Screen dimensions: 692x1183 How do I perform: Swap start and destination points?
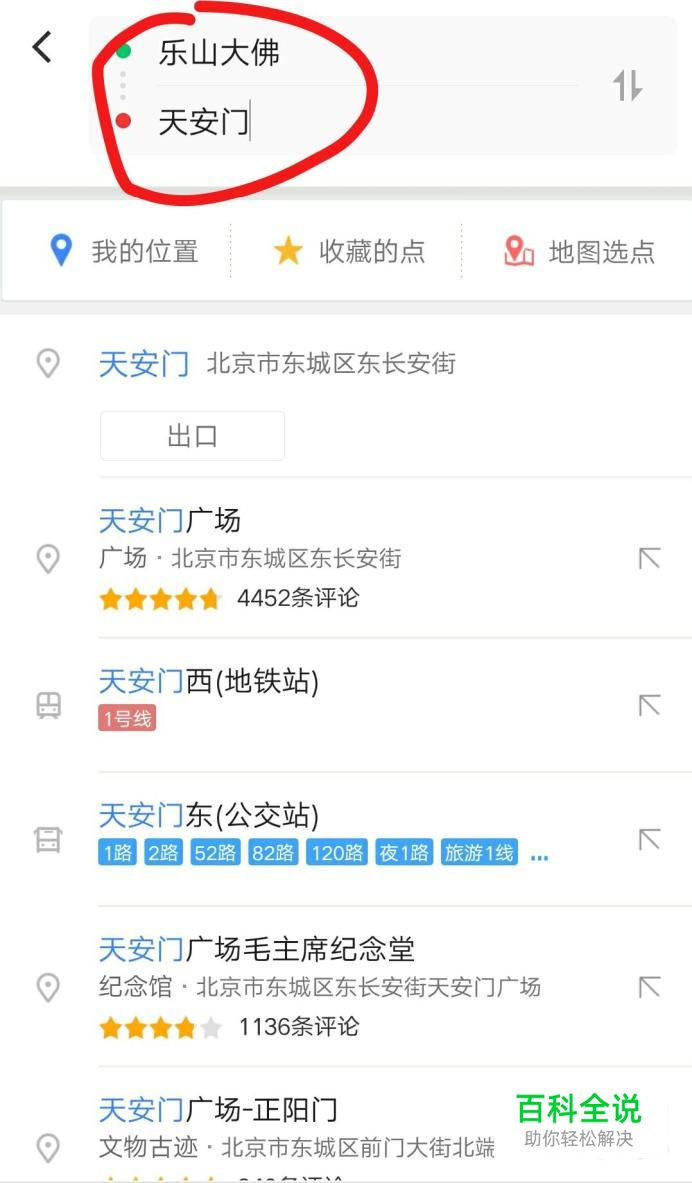(627, 85)
